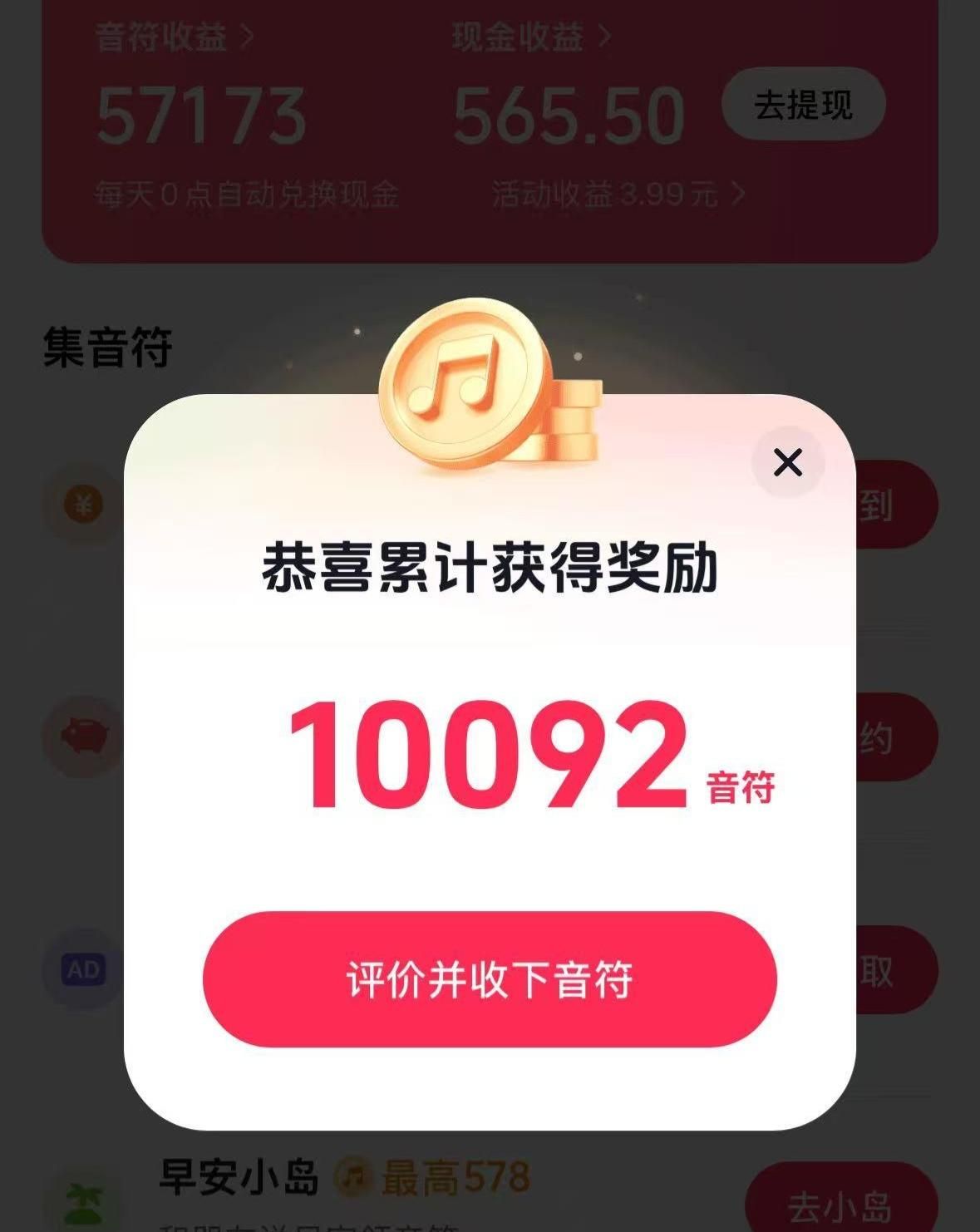
Task: Close the reward popup
Action: coord(787,462)
